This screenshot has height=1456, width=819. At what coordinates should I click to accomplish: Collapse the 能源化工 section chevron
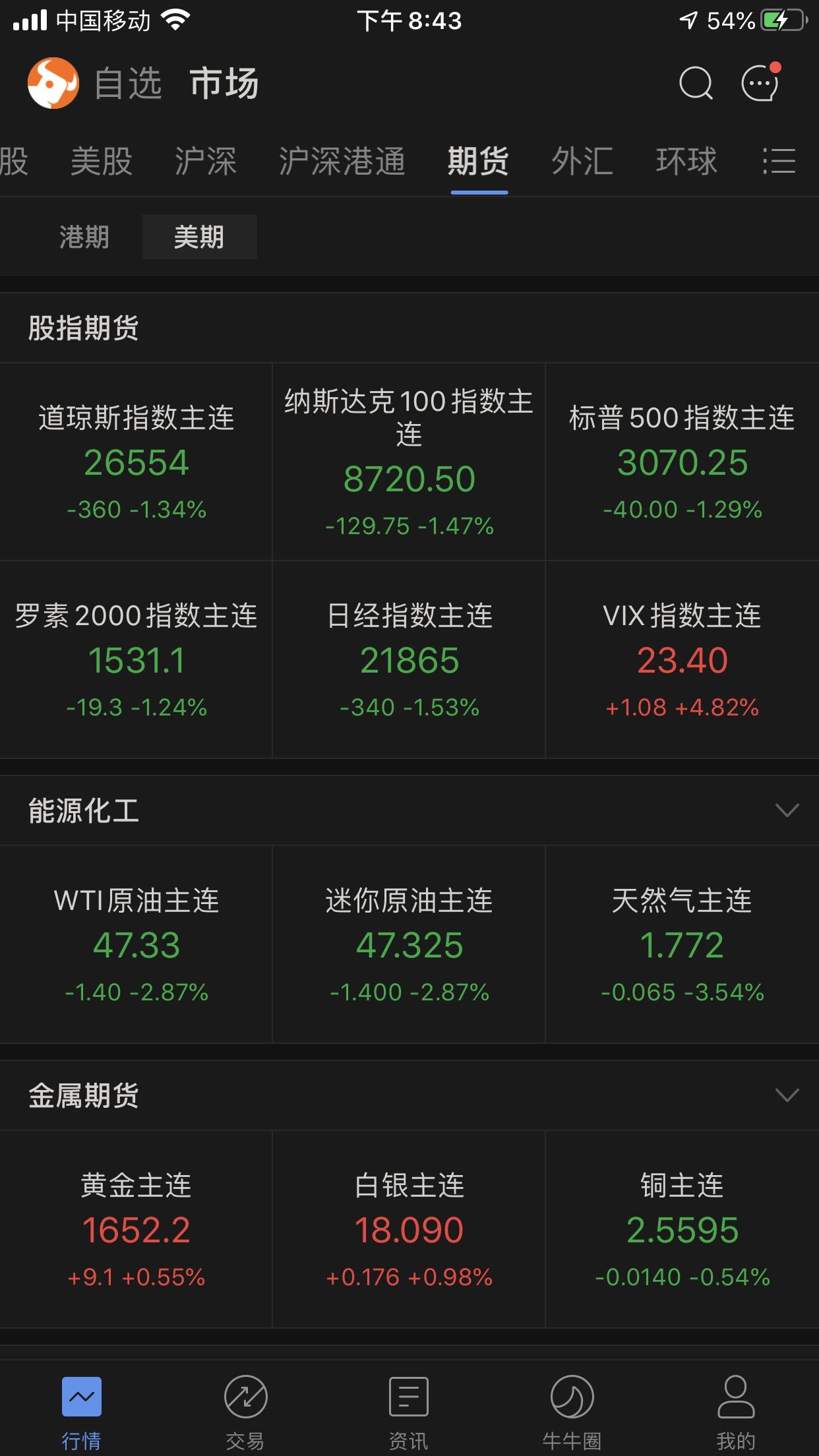coord(786,810)
